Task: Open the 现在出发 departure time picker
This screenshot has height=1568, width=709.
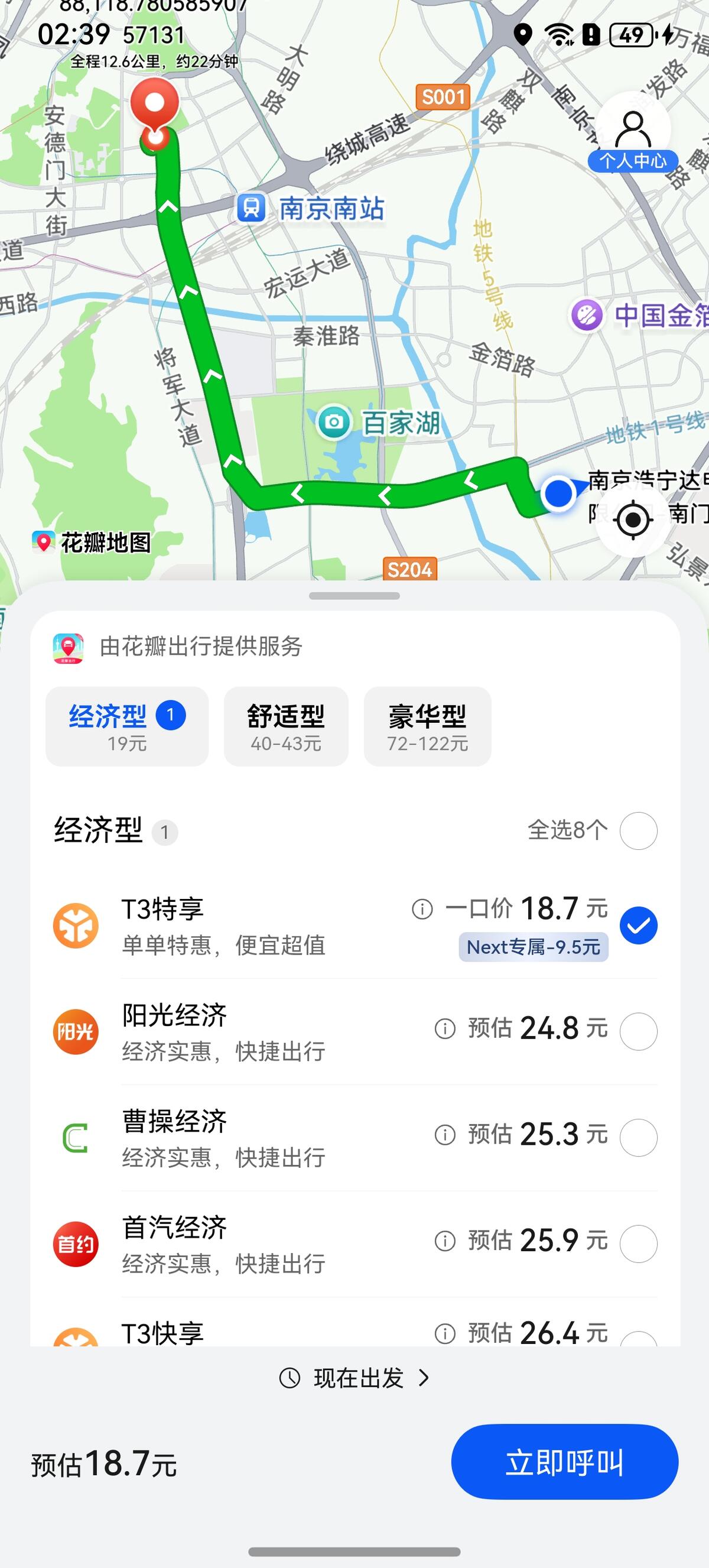Action: tap(354, 1378)
